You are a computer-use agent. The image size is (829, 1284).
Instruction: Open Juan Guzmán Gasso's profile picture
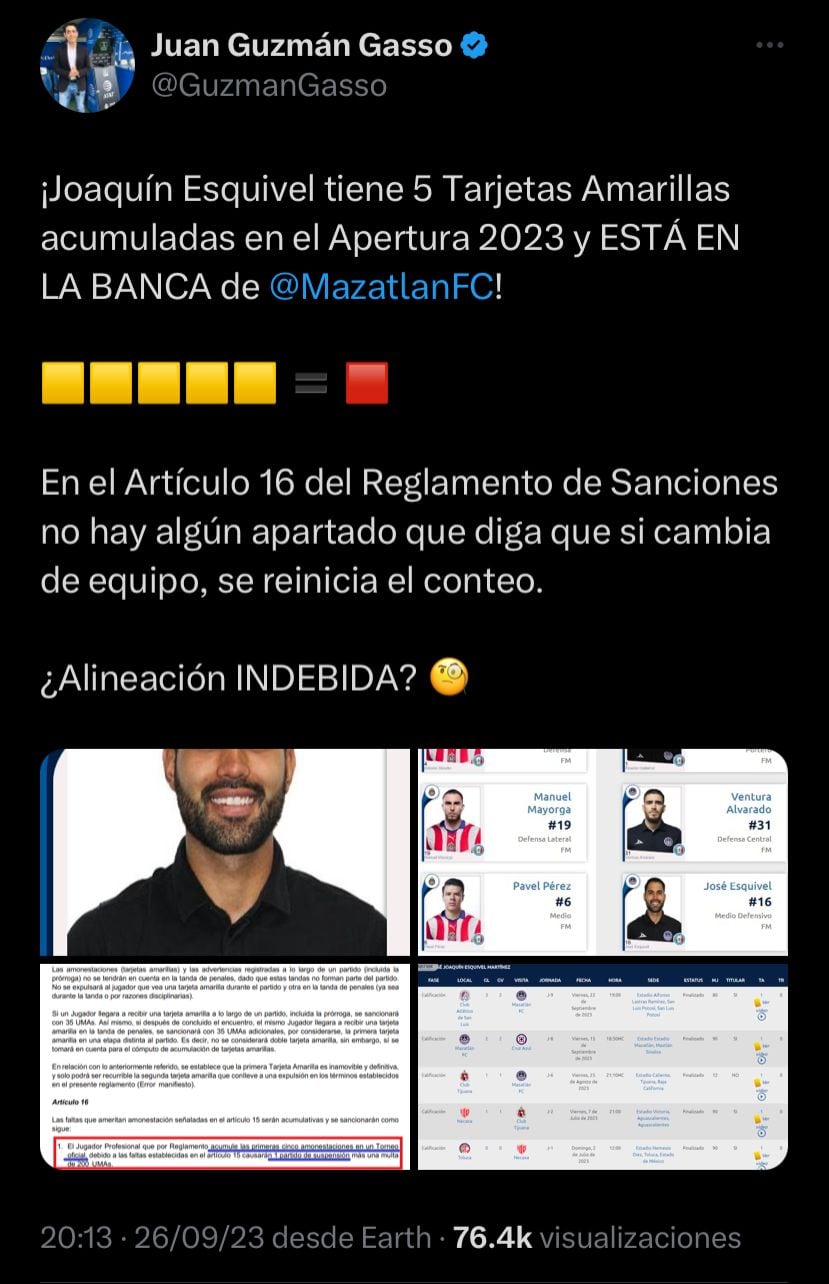[88, 65]
